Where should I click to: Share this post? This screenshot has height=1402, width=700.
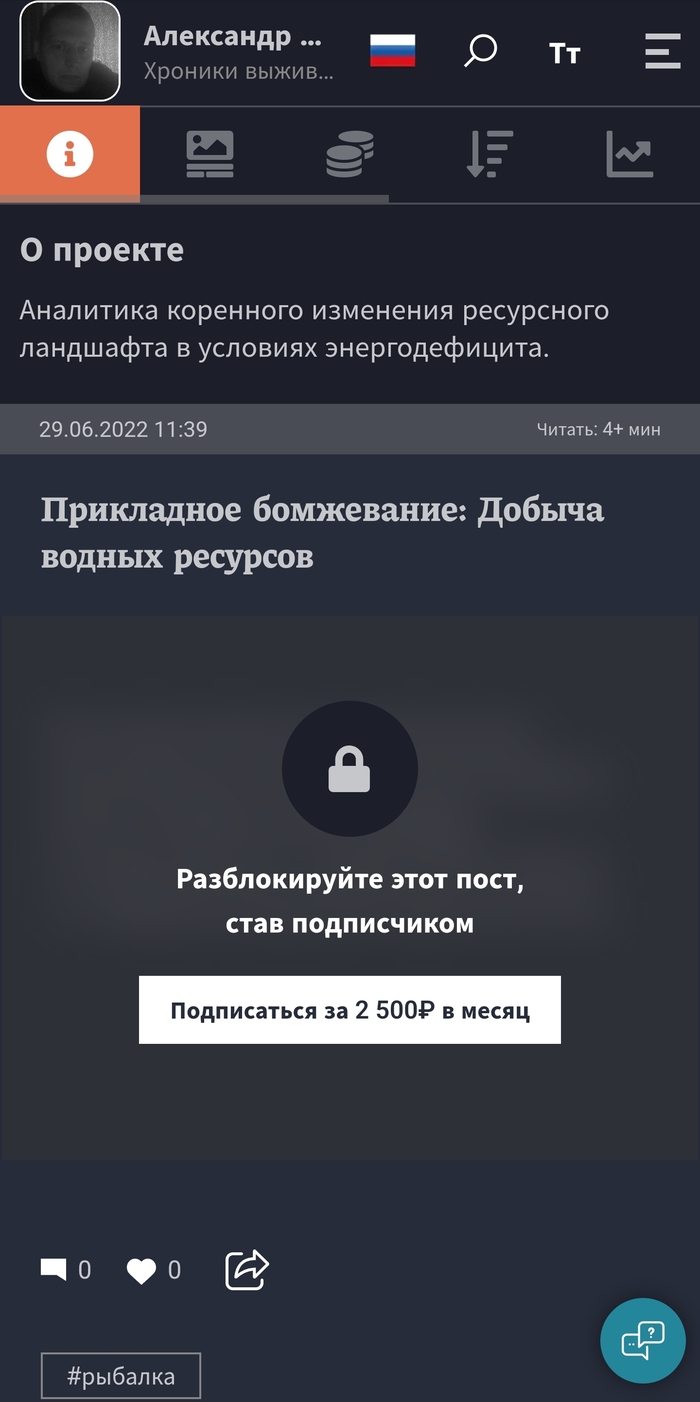[x=247, y=1270]
